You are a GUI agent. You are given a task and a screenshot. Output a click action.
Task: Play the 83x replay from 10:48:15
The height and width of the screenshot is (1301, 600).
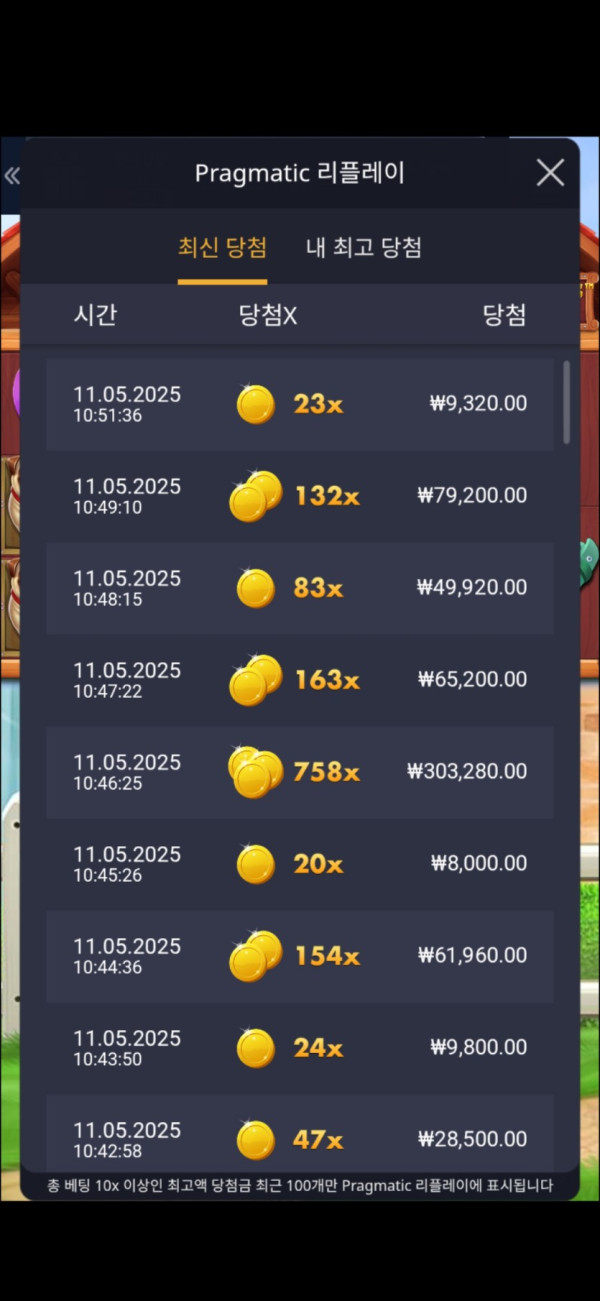[x=300, y=588]
